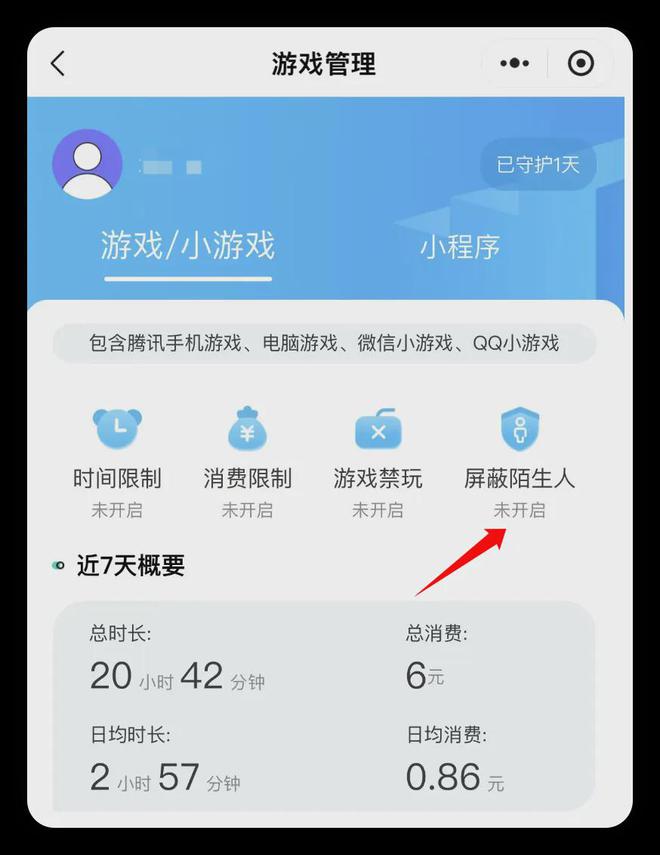Open 消费限制 settings
Image resolution: width=660 pixels, height=855 pixels.
click(247, 460)
